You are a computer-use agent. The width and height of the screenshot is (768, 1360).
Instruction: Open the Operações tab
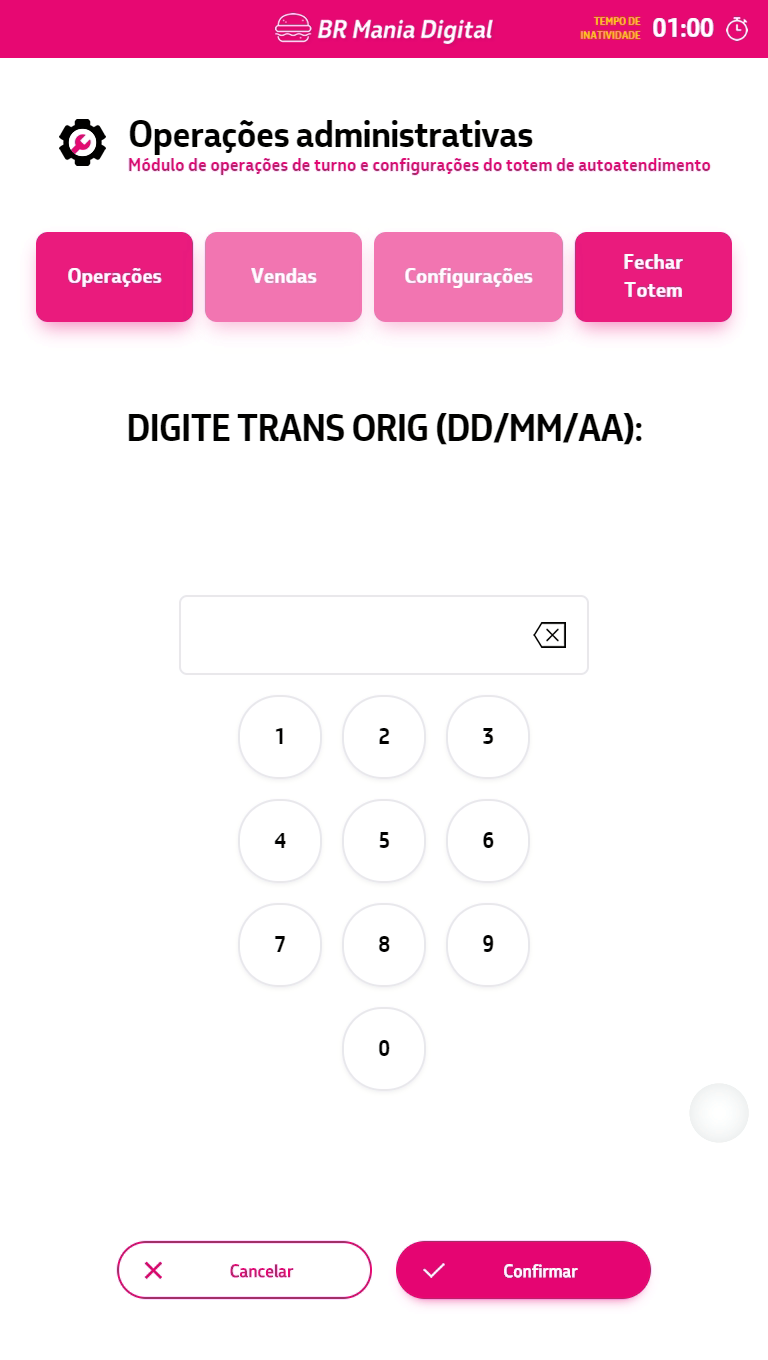(x=114, y=277)
